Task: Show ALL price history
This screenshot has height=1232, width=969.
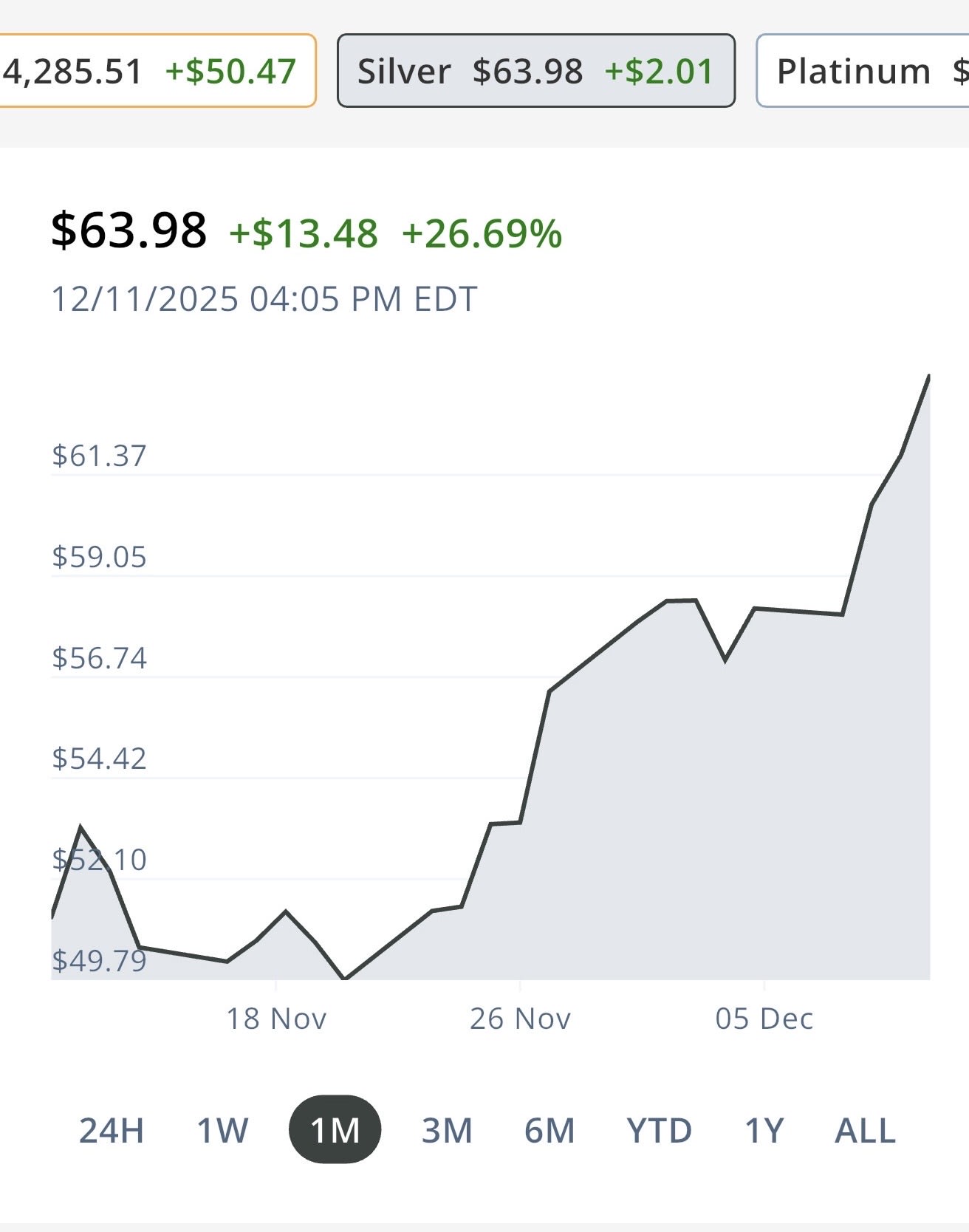Action: pyautogui.click(x=865, y=1130)
